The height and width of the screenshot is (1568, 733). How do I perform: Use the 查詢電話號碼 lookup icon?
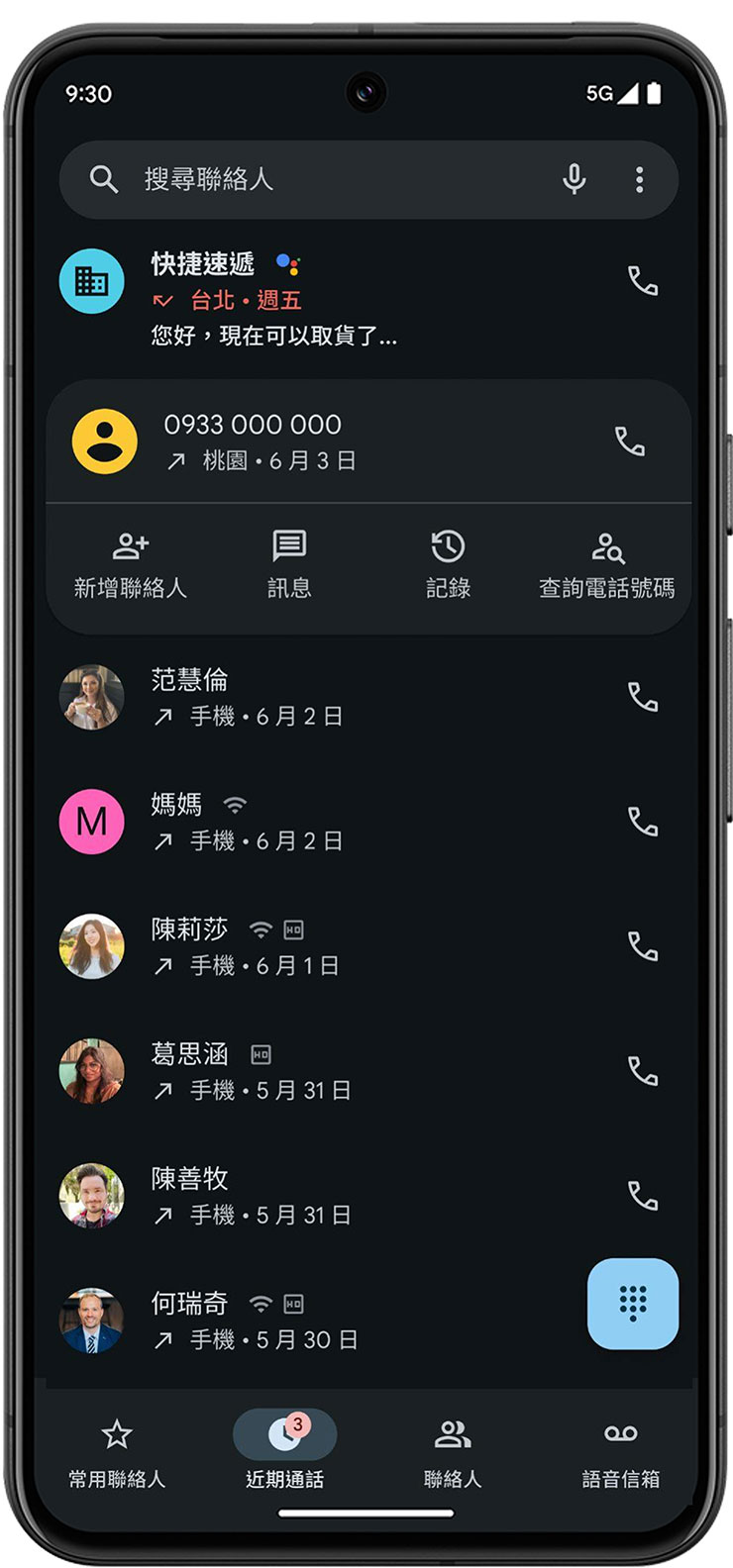point(607,545)
